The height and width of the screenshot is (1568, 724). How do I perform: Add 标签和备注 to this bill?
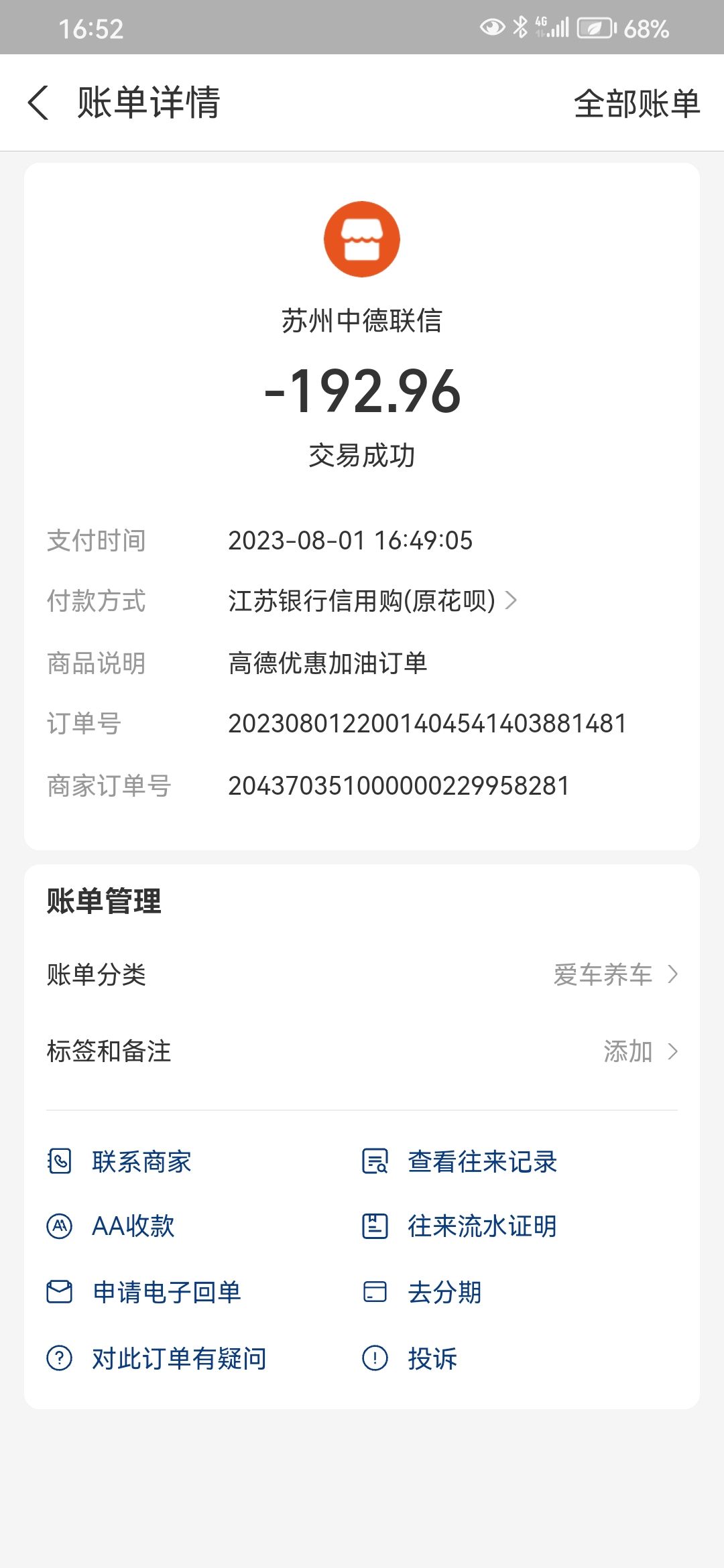(640, 1051)
